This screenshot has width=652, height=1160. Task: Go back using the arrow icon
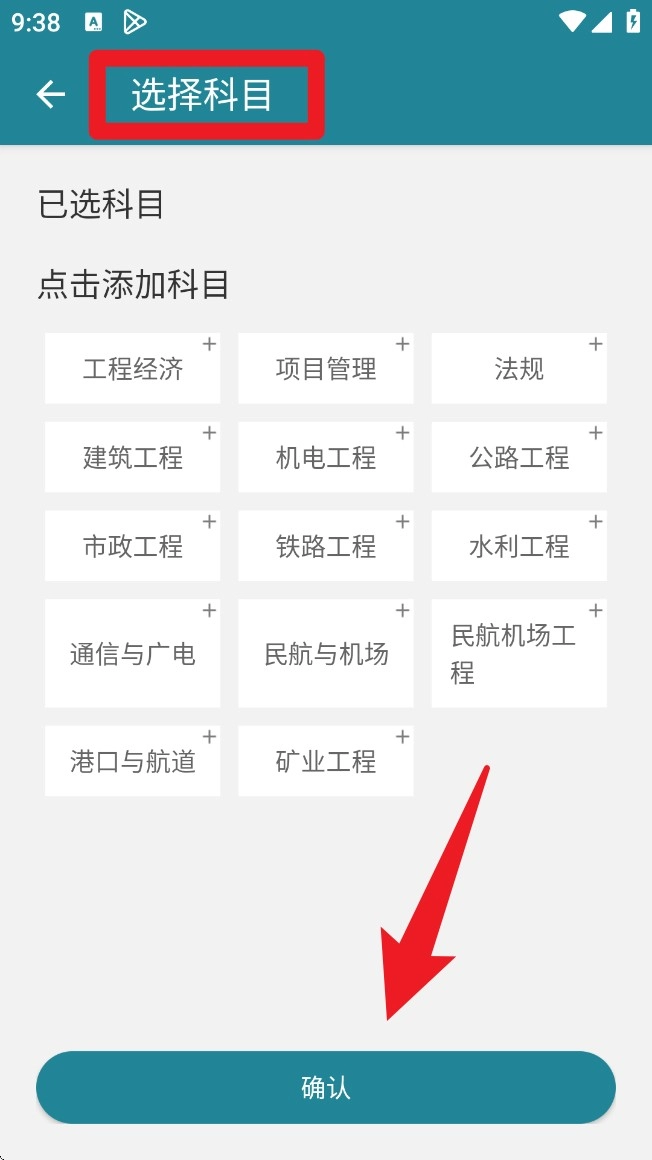(50, 95)
